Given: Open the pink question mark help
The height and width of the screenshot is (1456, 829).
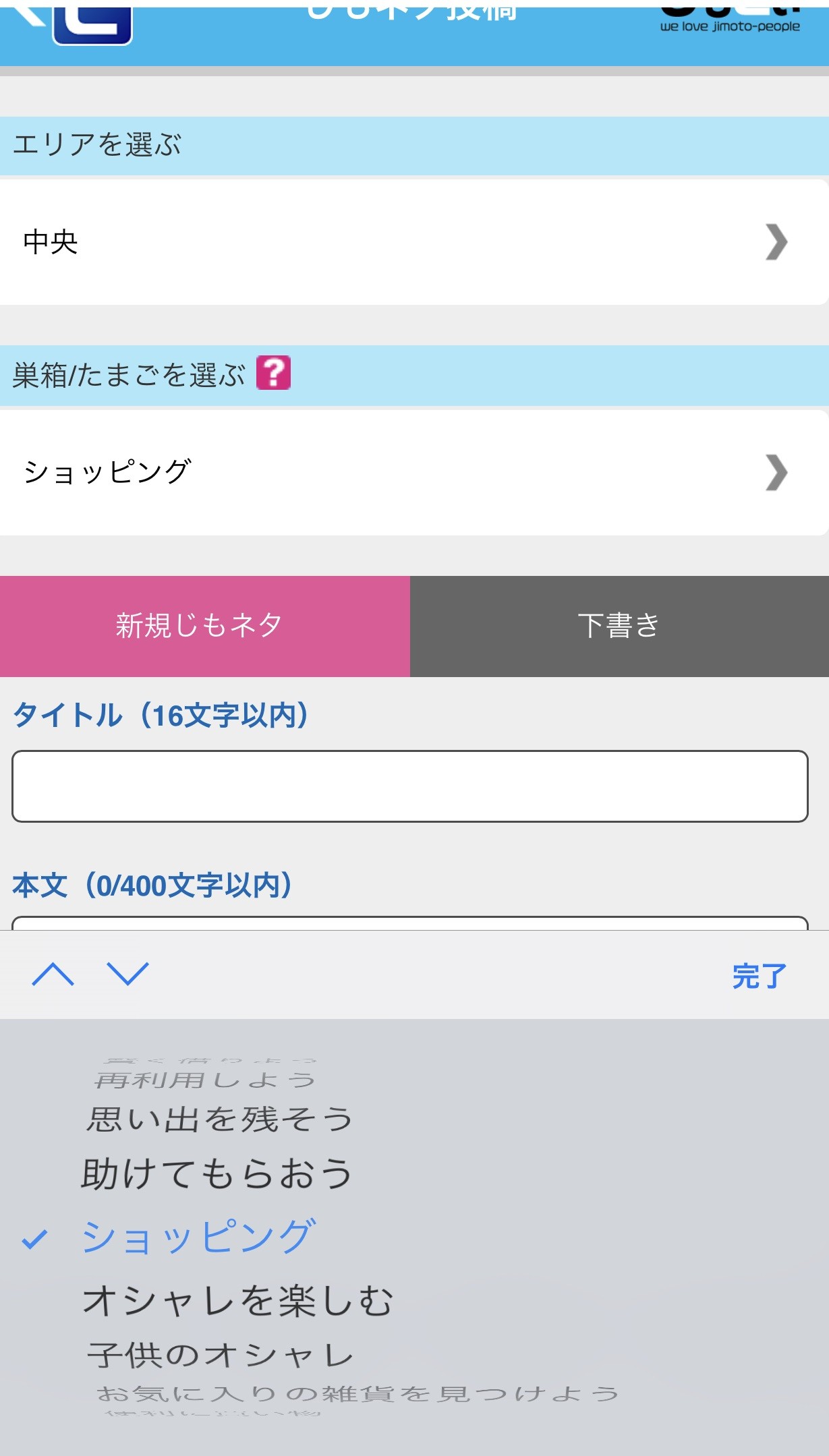Looking at the screenshot, I should pyautogui.click(x=273, y=373).
